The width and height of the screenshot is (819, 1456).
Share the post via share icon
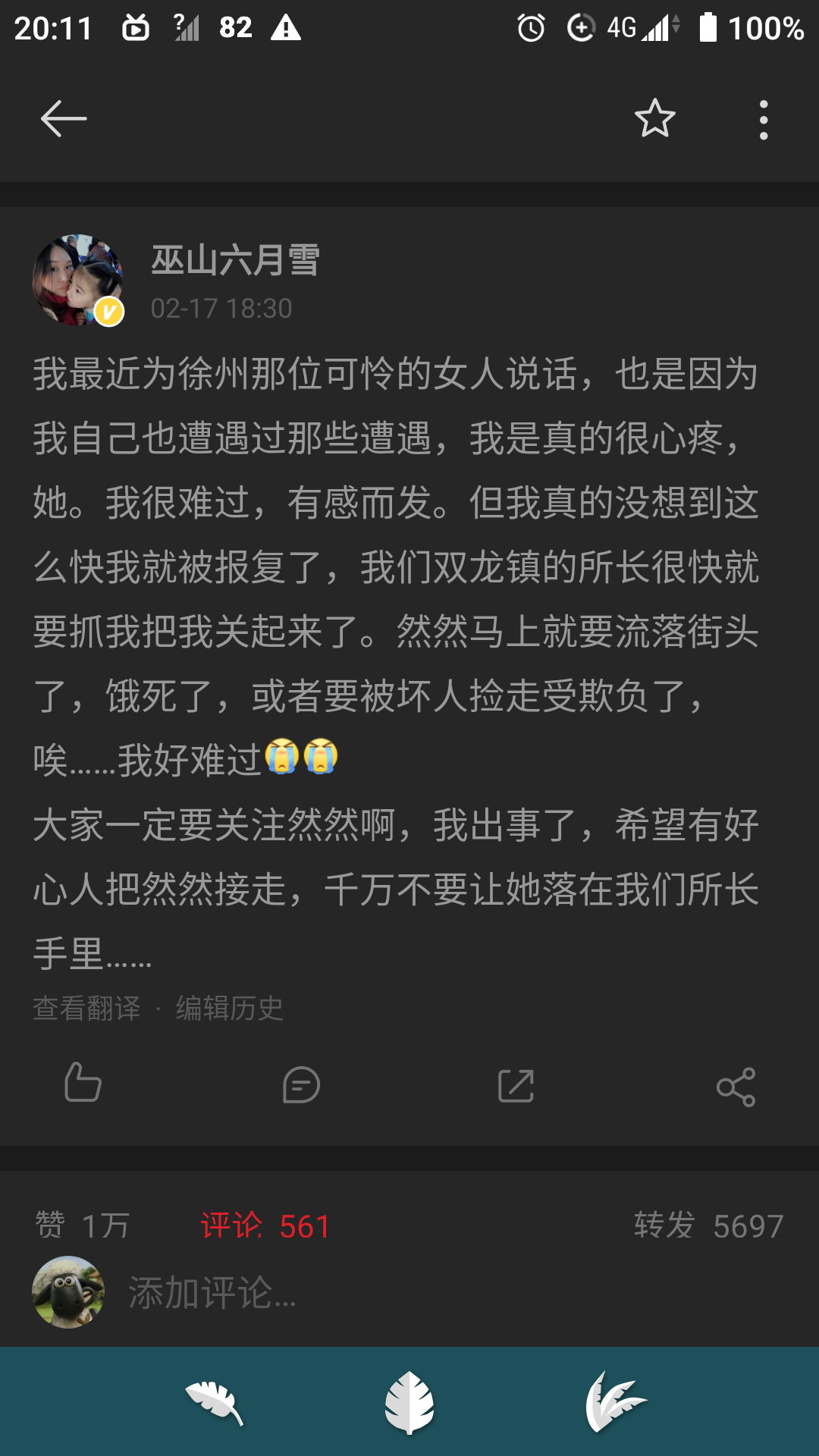[736, 1087]
